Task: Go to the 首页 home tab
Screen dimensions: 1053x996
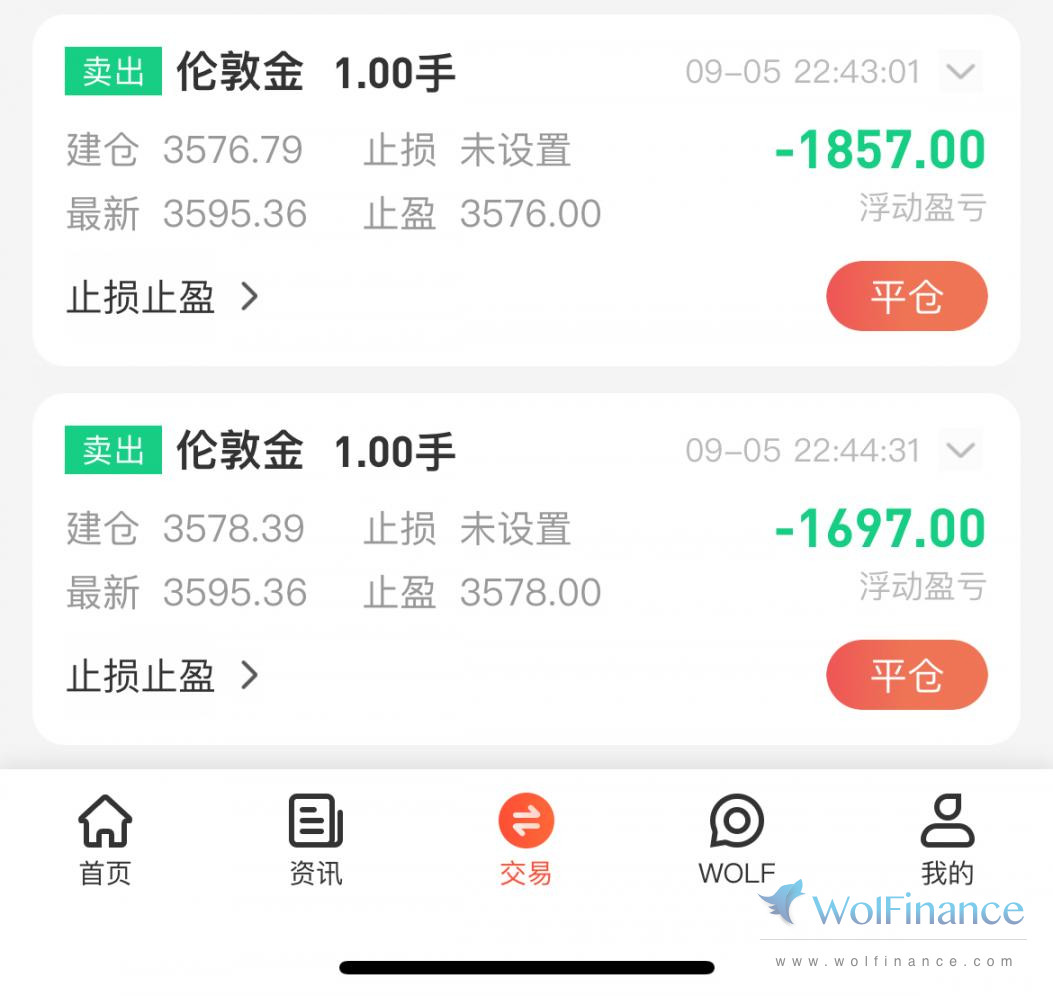Action: coord(105,840)
